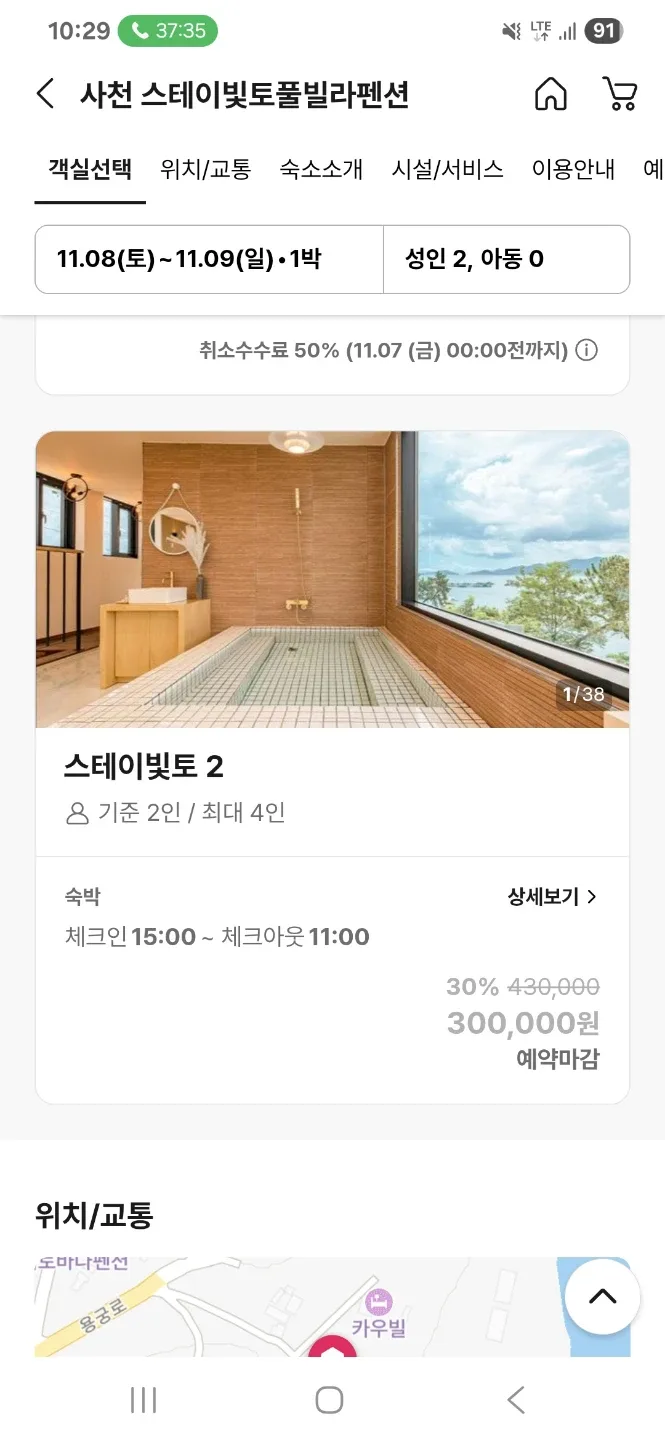Change the stay dates 11.08~11.09
Screen dimensions: 665x1440
[210, 260]
